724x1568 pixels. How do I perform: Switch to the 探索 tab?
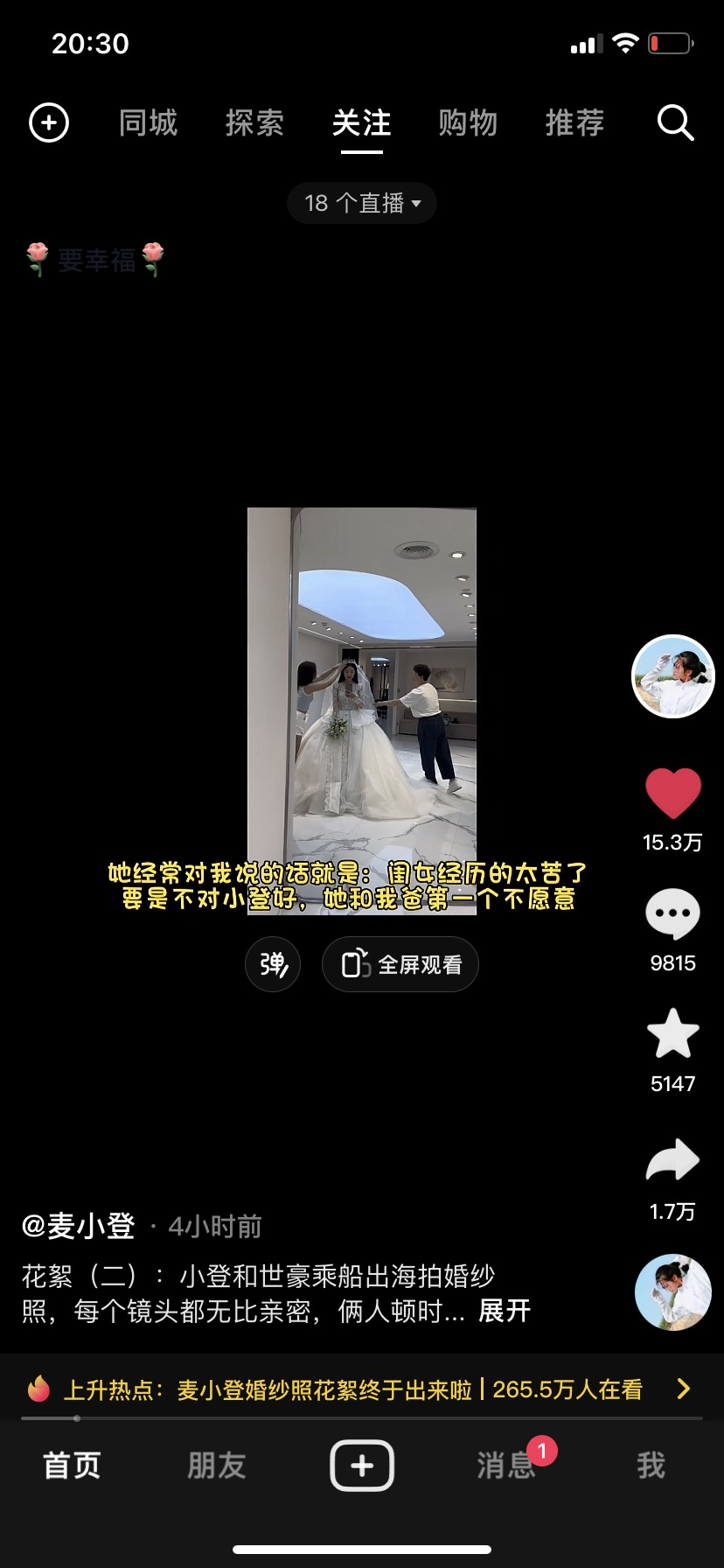coord(254,122)
